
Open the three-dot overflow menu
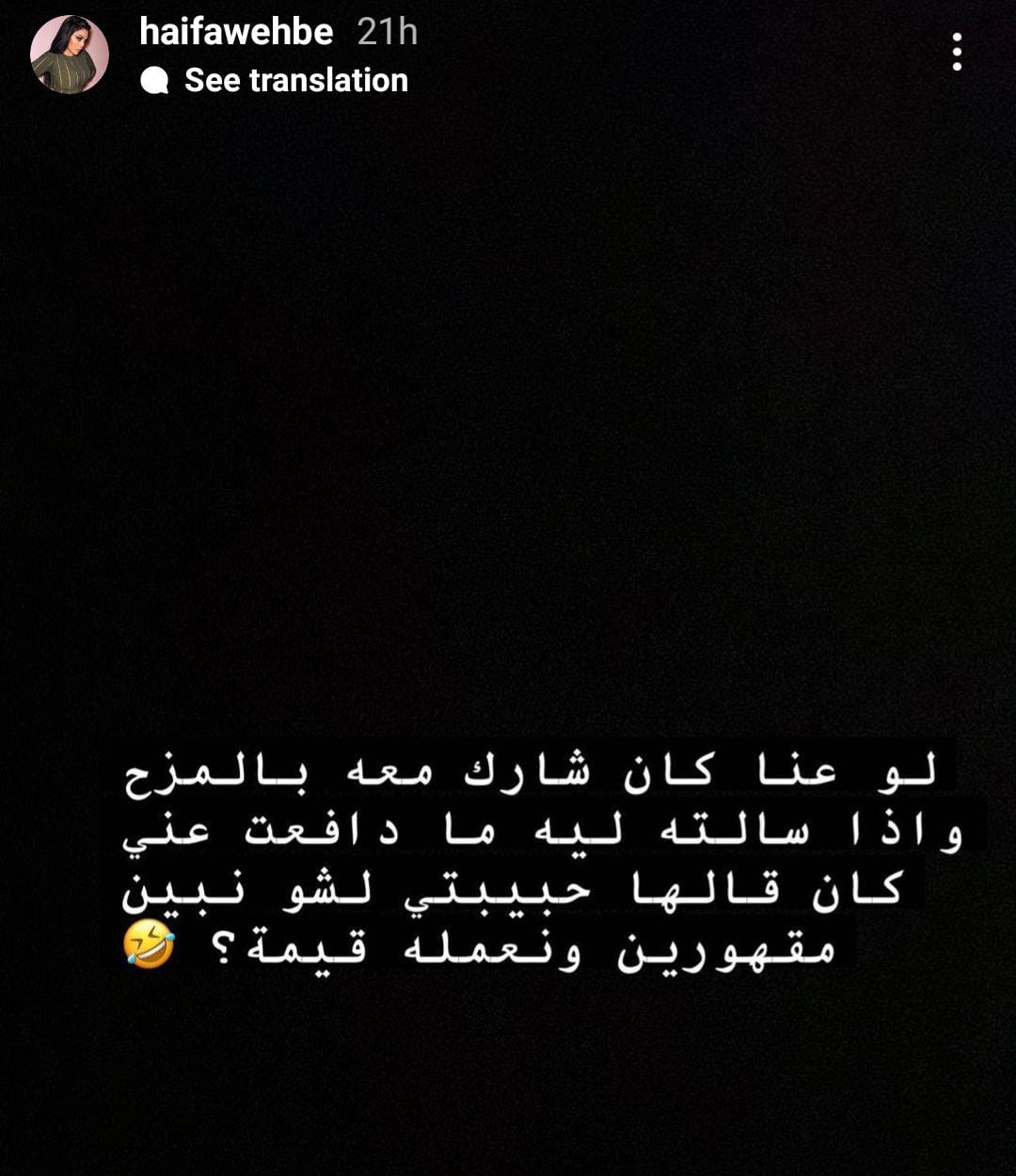[957, 52]
